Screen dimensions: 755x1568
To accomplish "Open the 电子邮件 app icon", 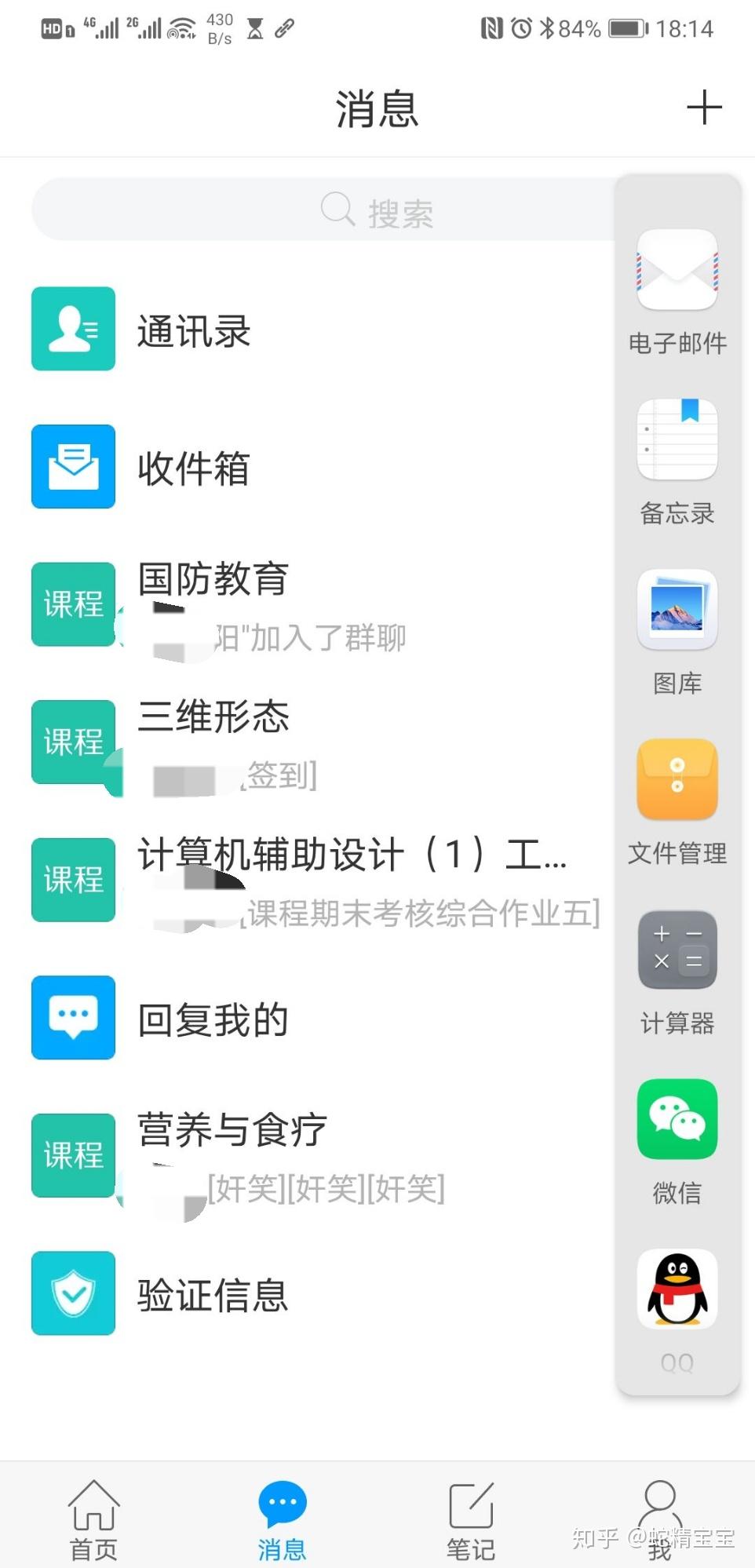I will click(x=677, y=271).
